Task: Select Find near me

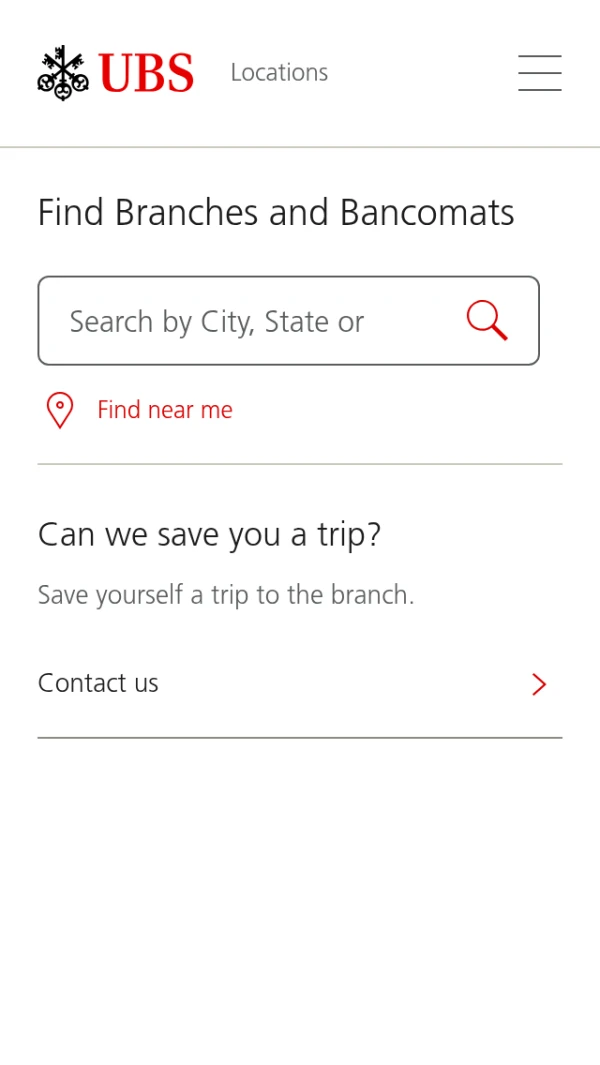Action: (x=164, y=410)
